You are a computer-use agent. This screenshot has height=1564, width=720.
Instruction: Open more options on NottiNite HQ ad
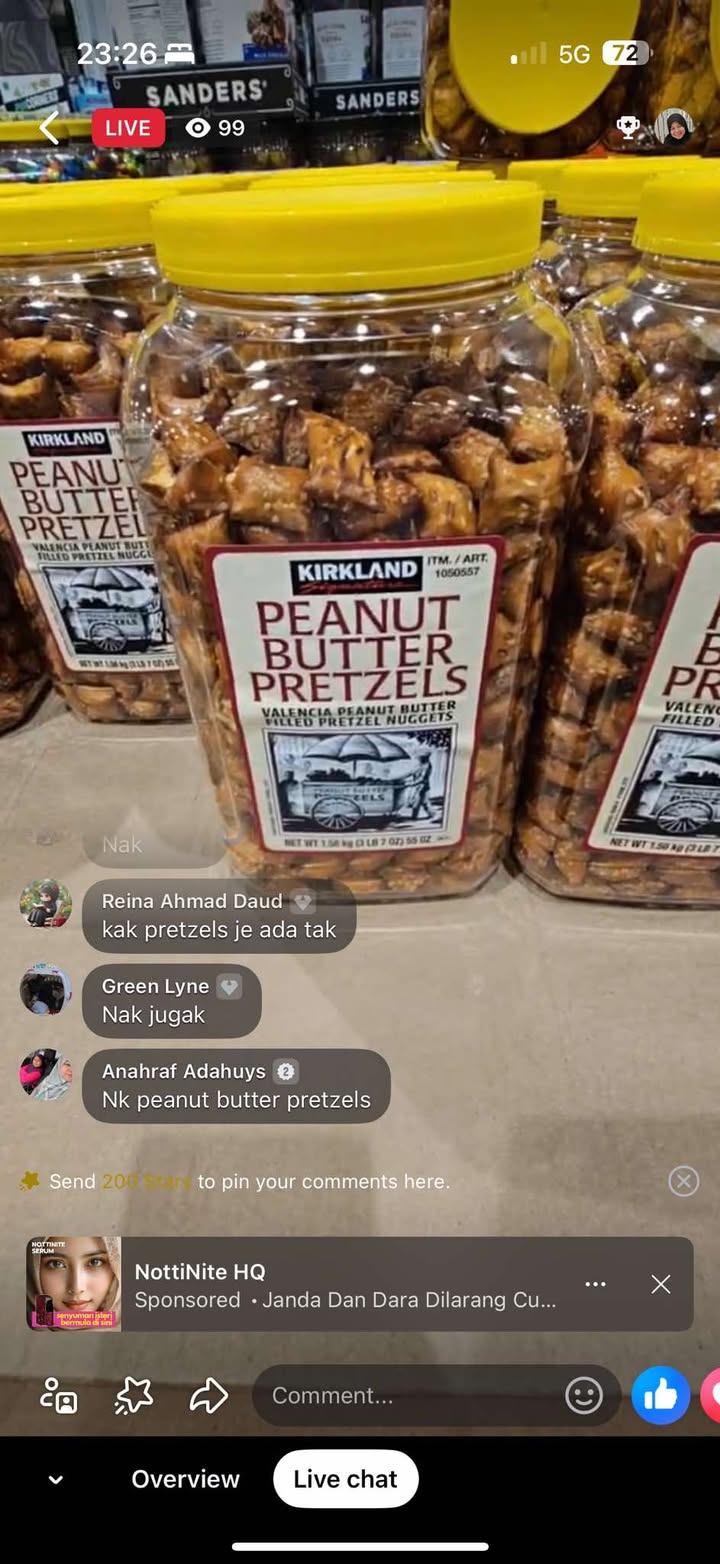(x=595, y=1284)
